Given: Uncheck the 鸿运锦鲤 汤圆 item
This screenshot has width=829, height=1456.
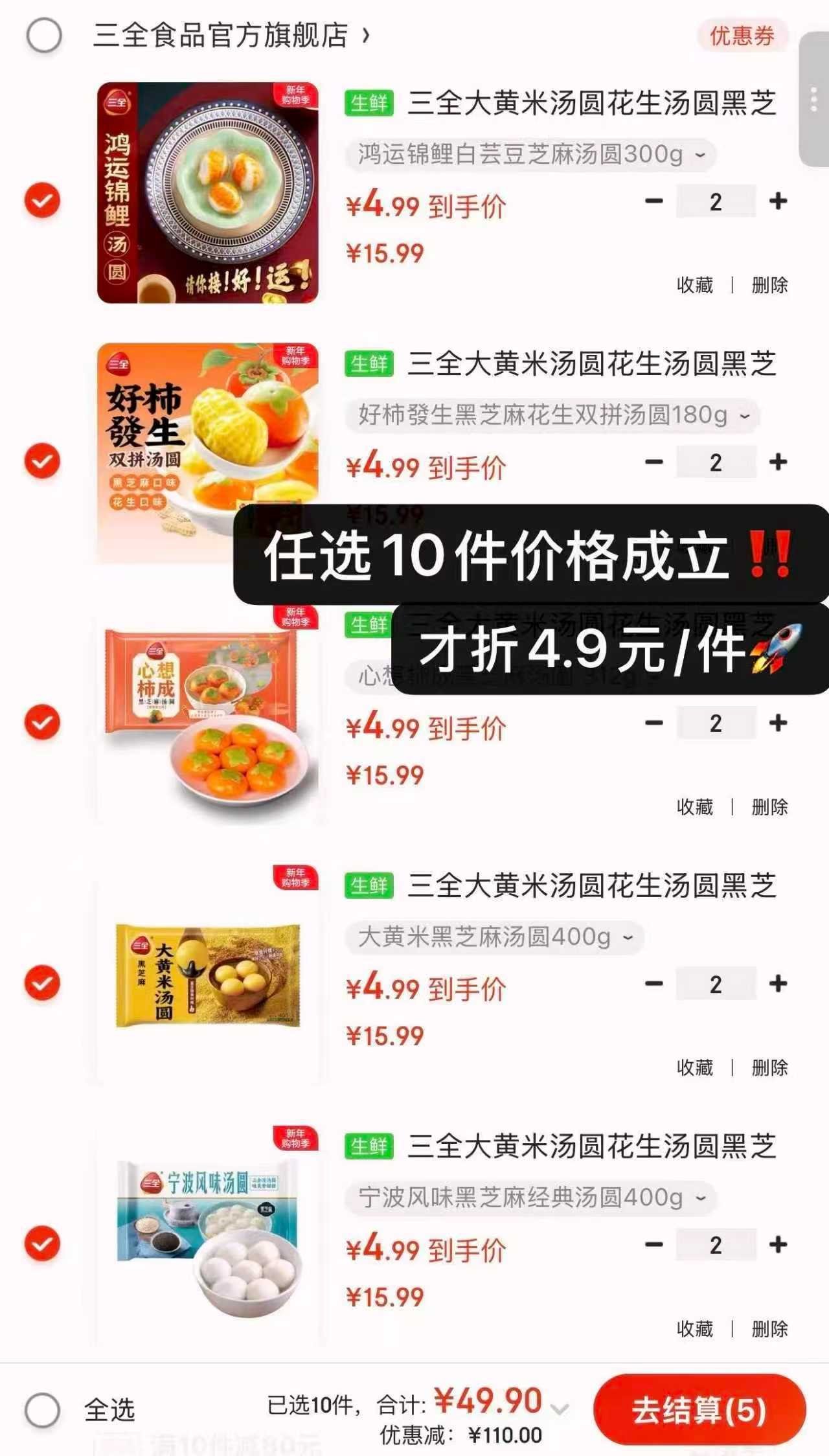Looking at the screenshot, I should (43, 200).
